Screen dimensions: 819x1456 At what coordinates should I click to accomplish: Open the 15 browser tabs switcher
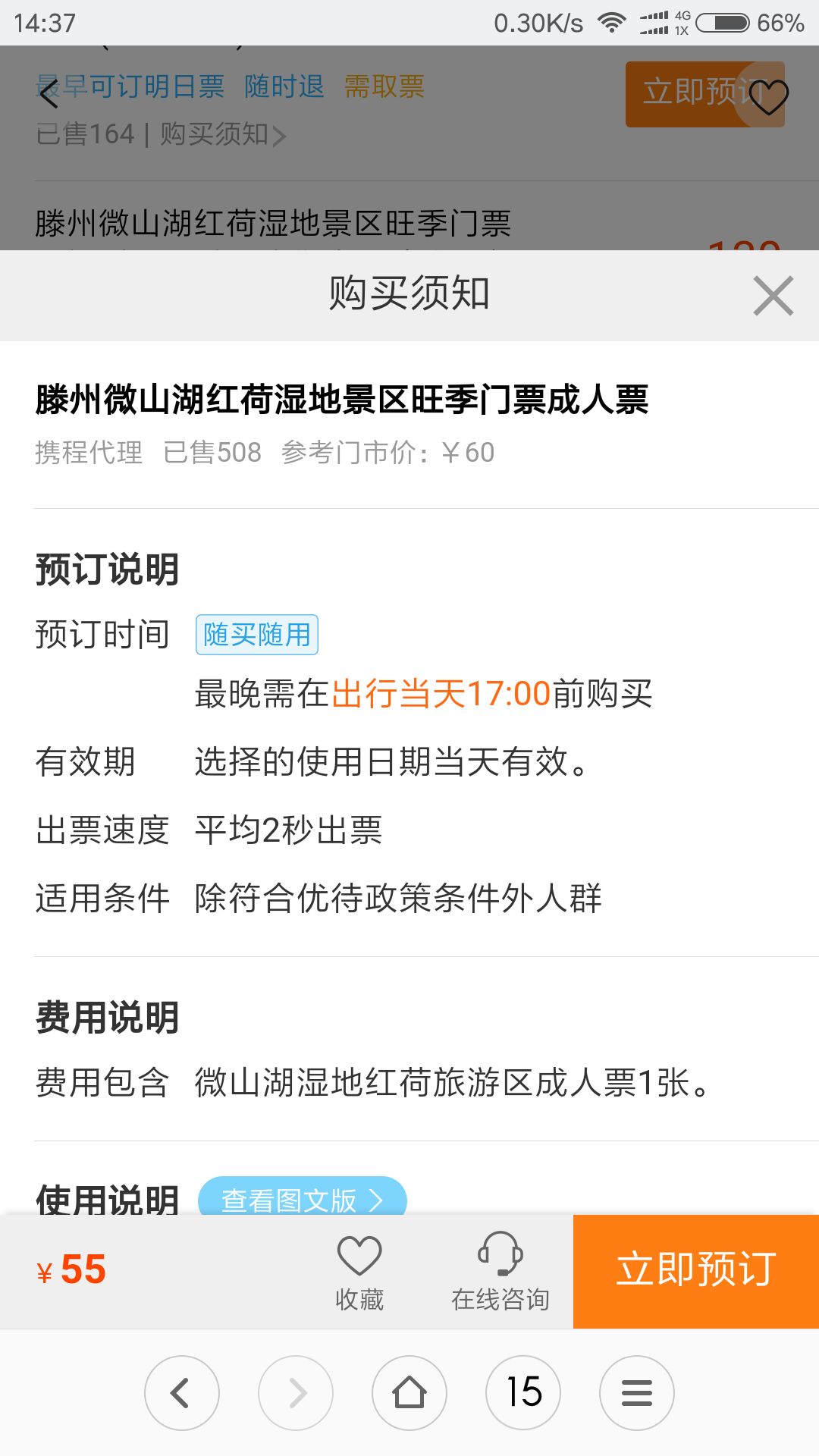coord(522,1392)
